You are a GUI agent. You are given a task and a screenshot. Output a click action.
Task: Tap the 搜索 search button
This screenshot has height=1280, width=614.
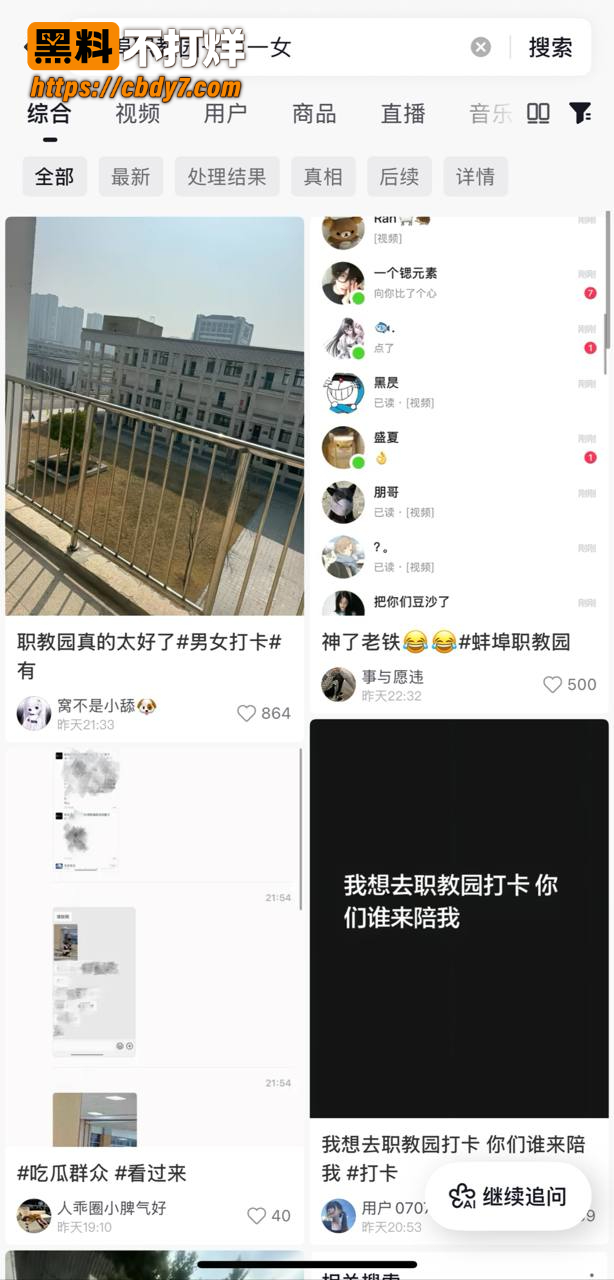pos(550,47)
